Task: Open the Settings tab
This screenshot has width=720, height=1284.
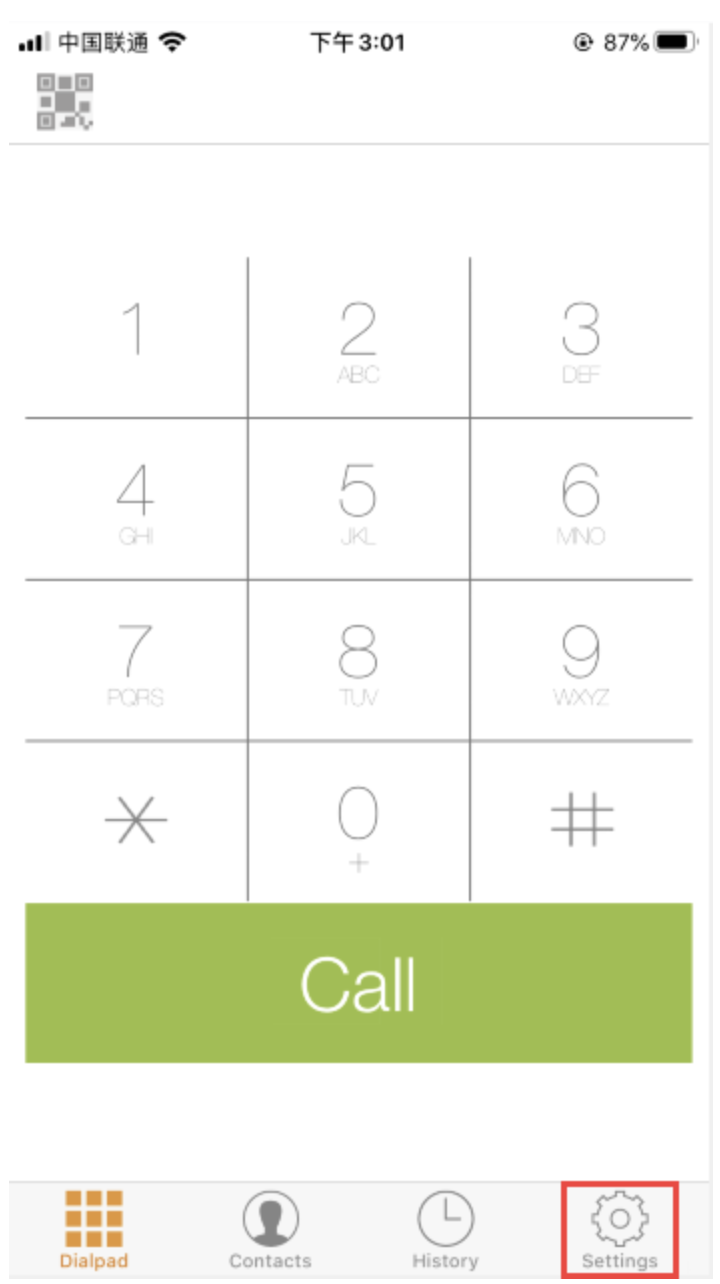Action: click(x=620, y=1230)
